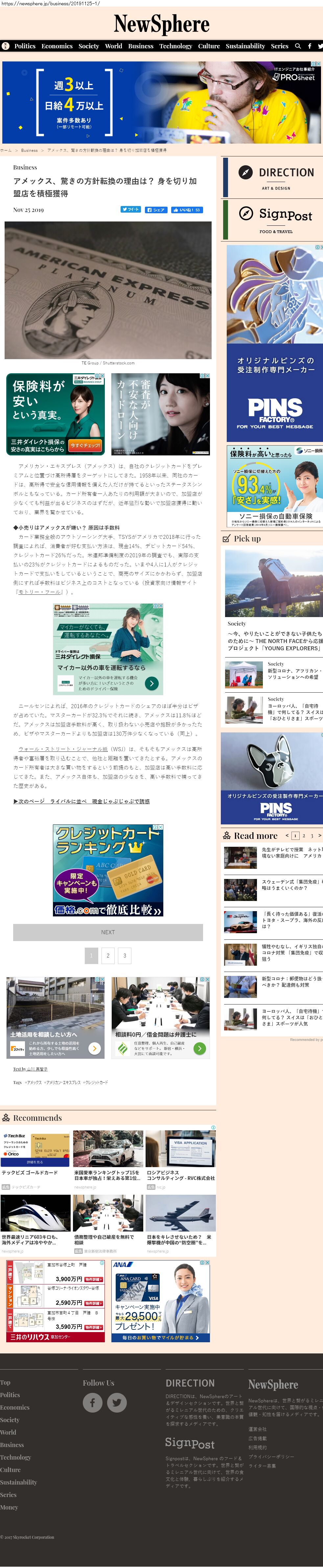The height and width of the screenshot is (1568, 323).
Task: Jump to page 2 of the article
Action: 108,955
